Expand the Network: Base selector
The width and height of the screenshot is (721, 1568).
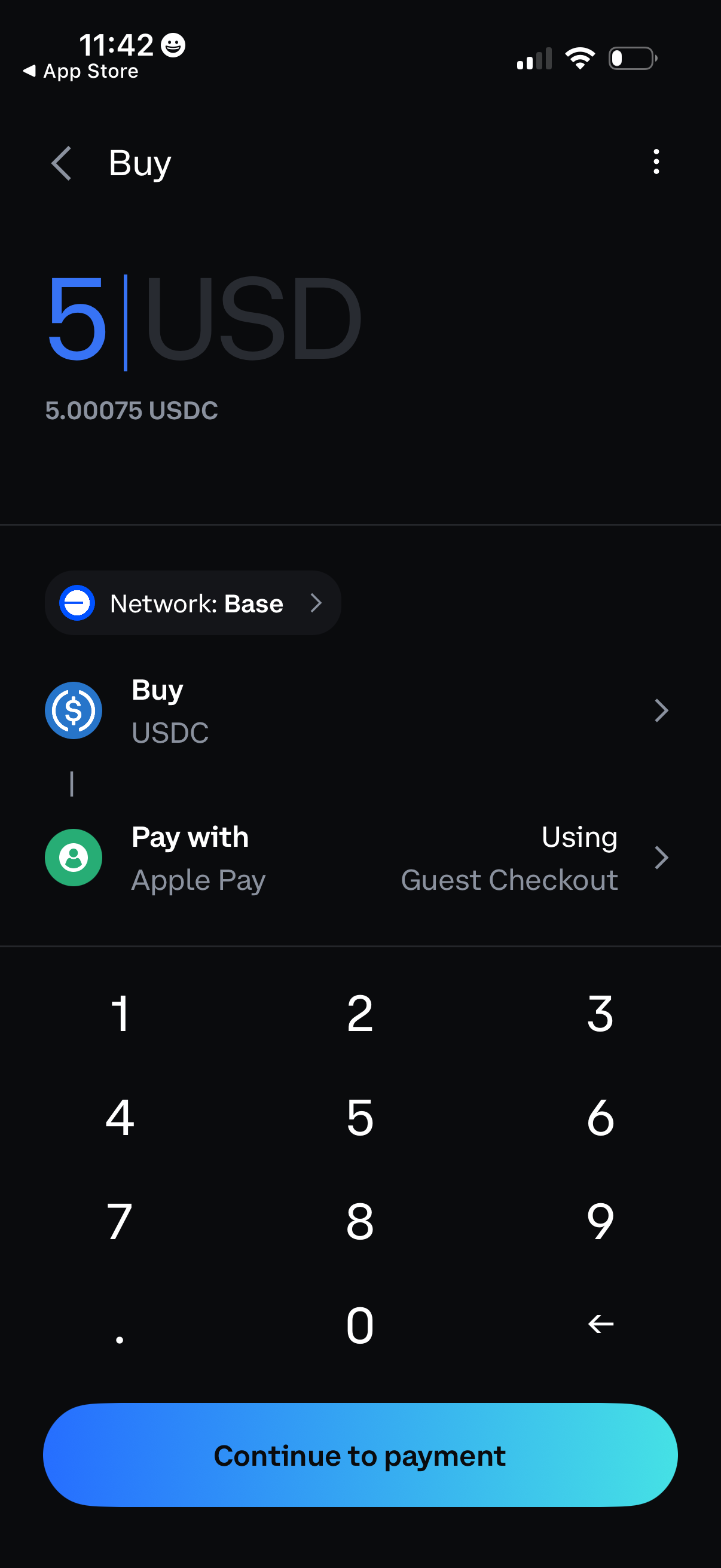click(193, 603)
